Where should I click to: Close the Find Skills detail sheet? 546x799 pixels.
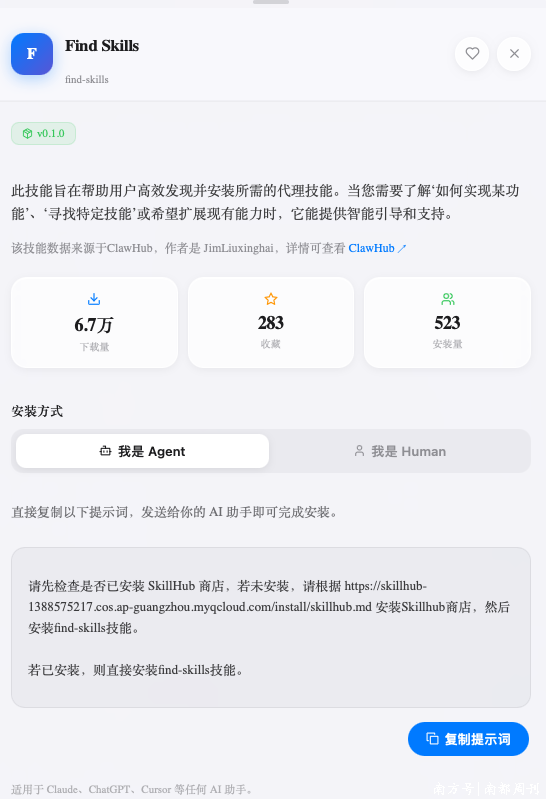pyautogui.click(x=514, y=54)
